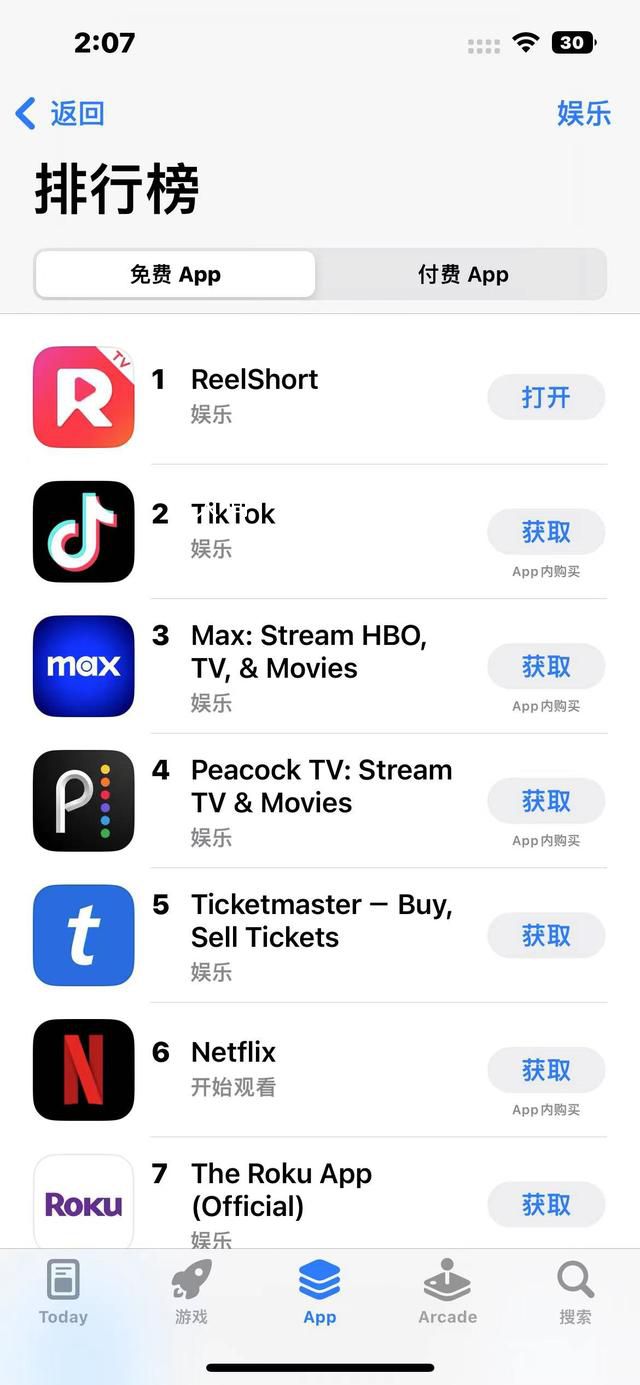Viewport: 640px width, 1385px height.
Task: Download Max: Stream HBO with 获取
Action: pos(546,667)
